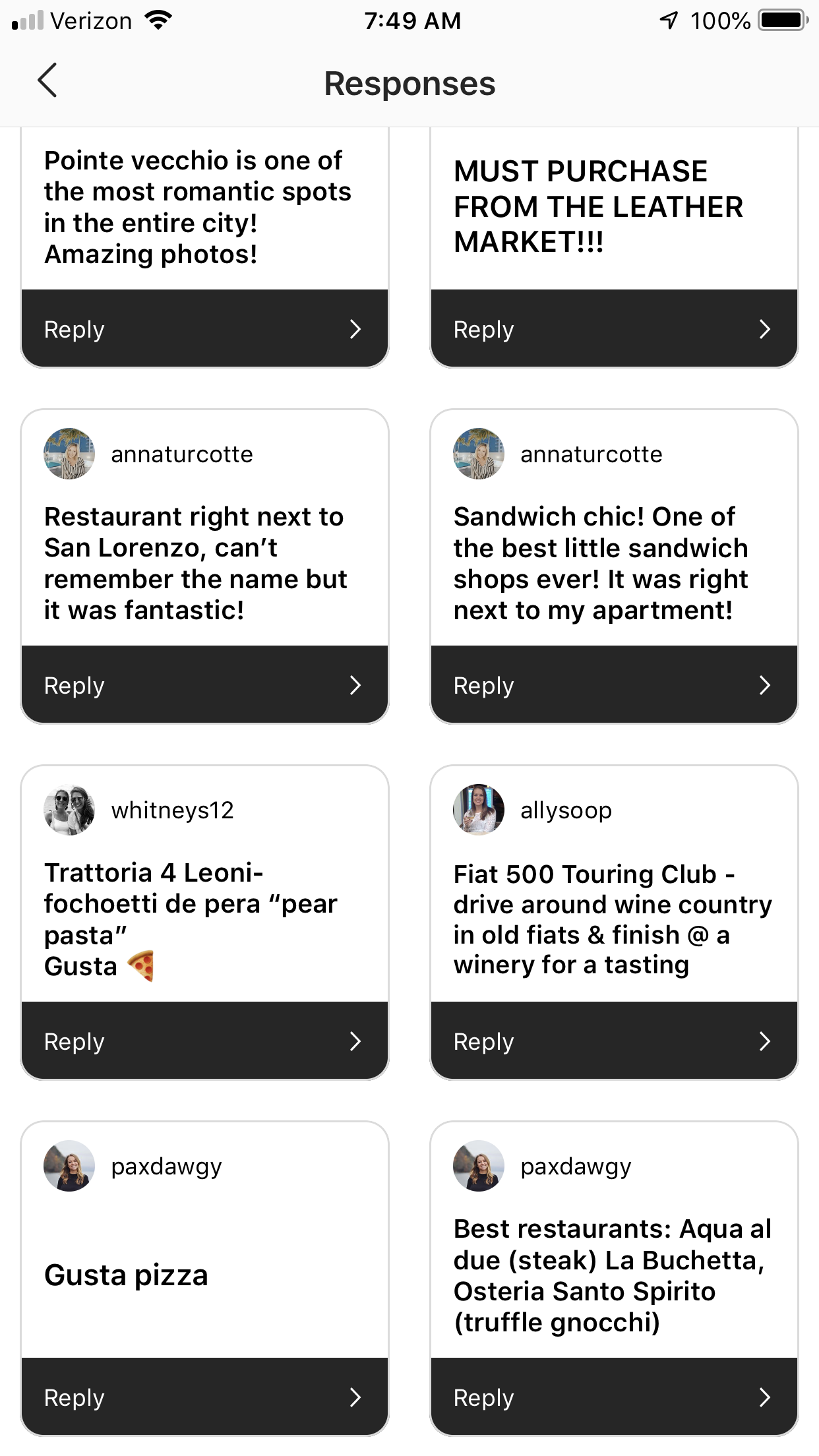Reply to paxdawgy's Best restaurants response
The height and width of the screenshot is (1456, 819).
pos(614,1397)
